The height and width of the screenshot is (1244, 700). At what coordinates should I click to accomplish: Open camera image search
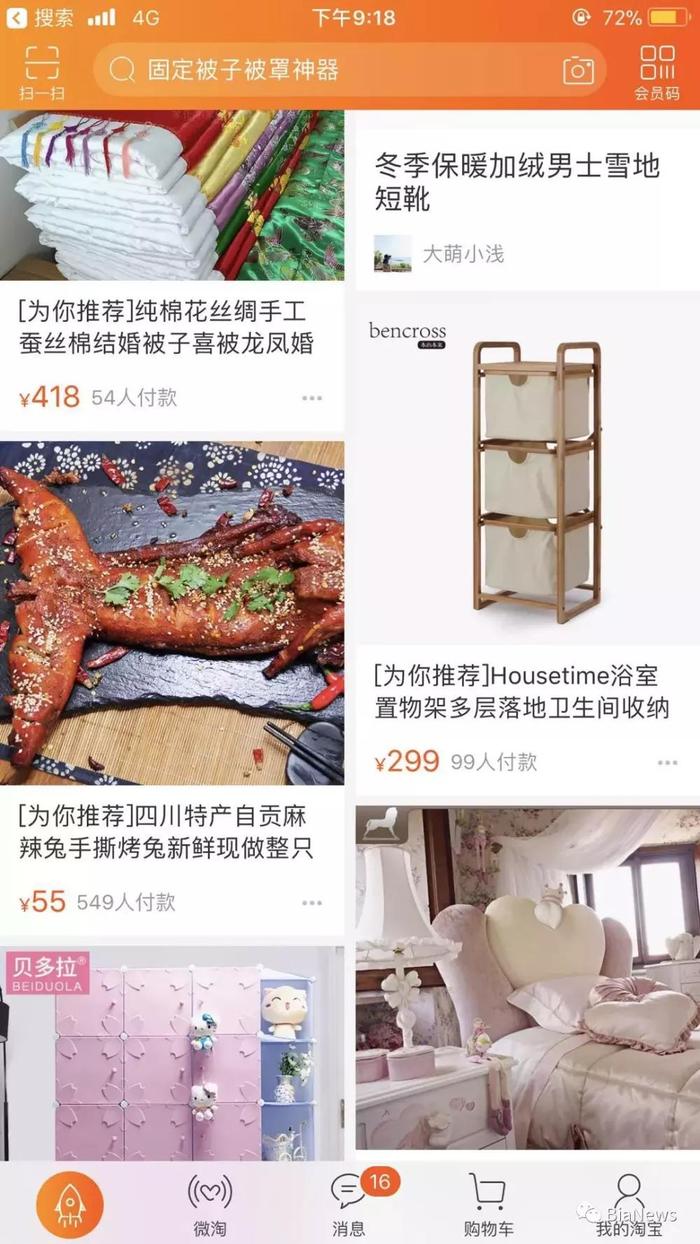click(578, 70)
